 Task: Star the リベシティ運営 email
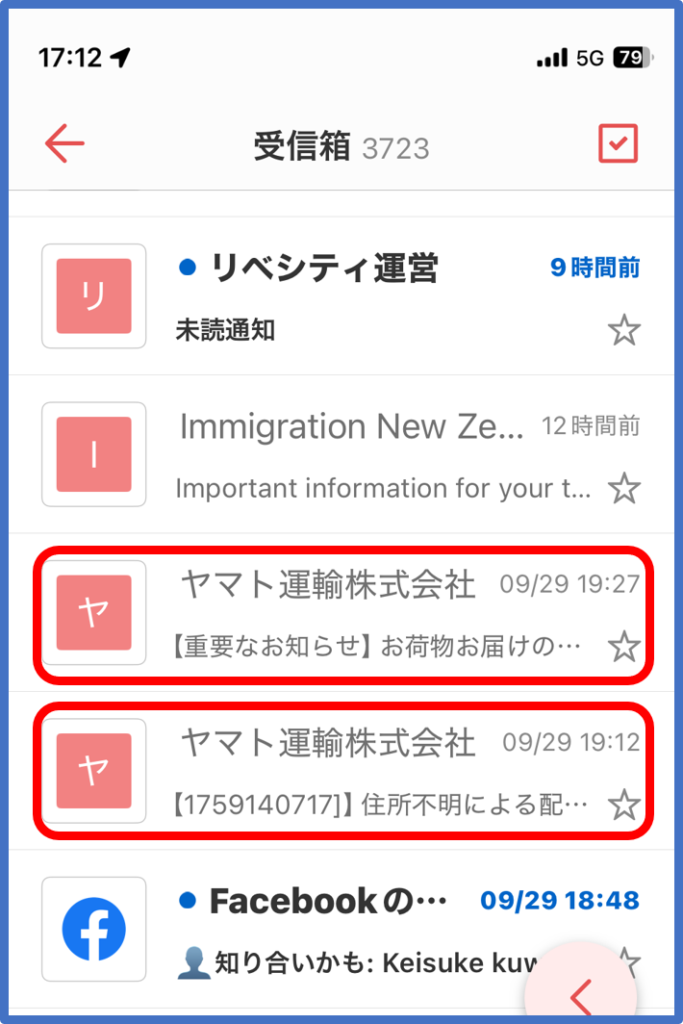coord(624,330)
